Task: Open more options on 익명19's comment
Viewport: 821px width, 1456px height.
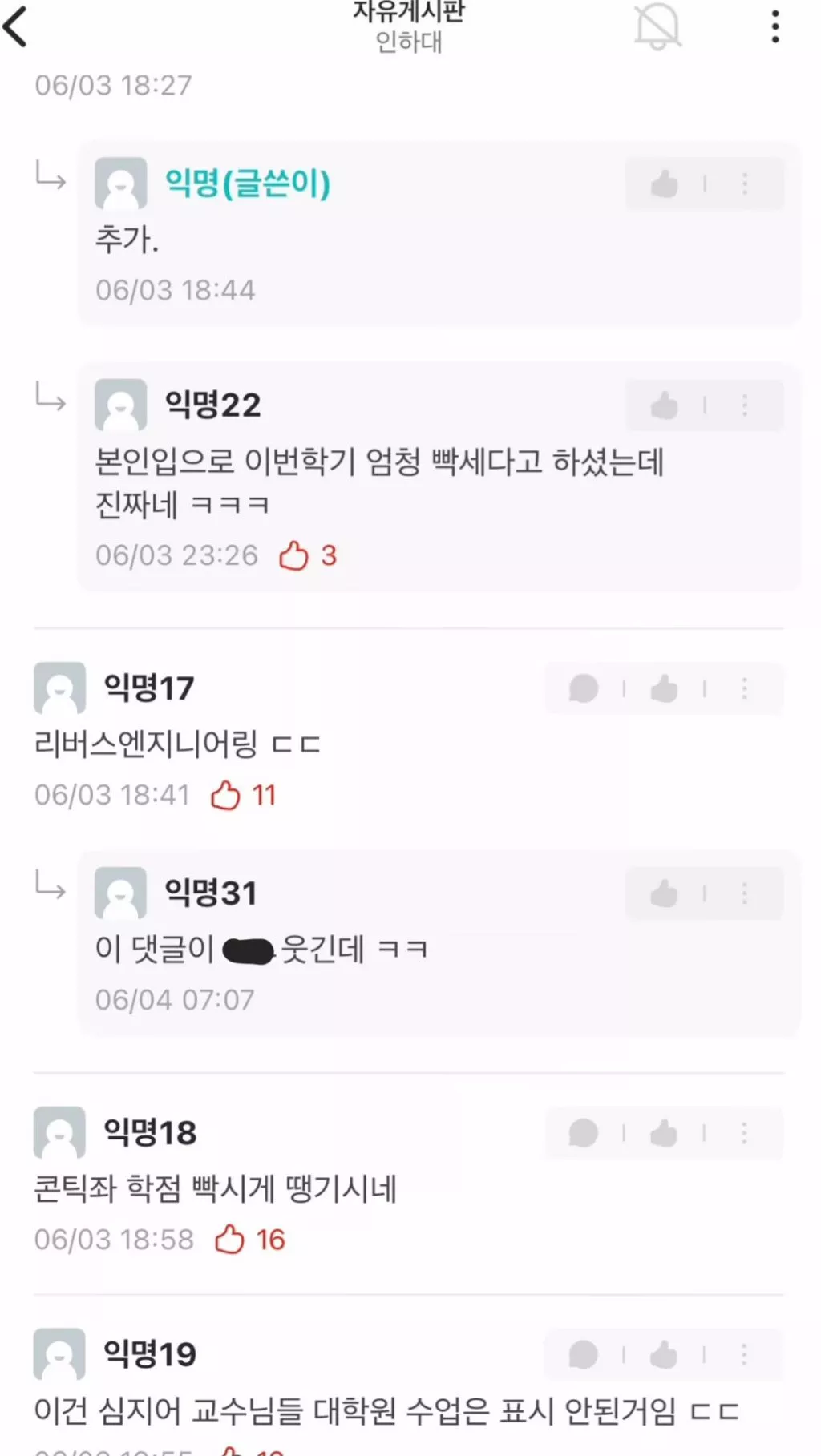Action: coord(745,1355)
